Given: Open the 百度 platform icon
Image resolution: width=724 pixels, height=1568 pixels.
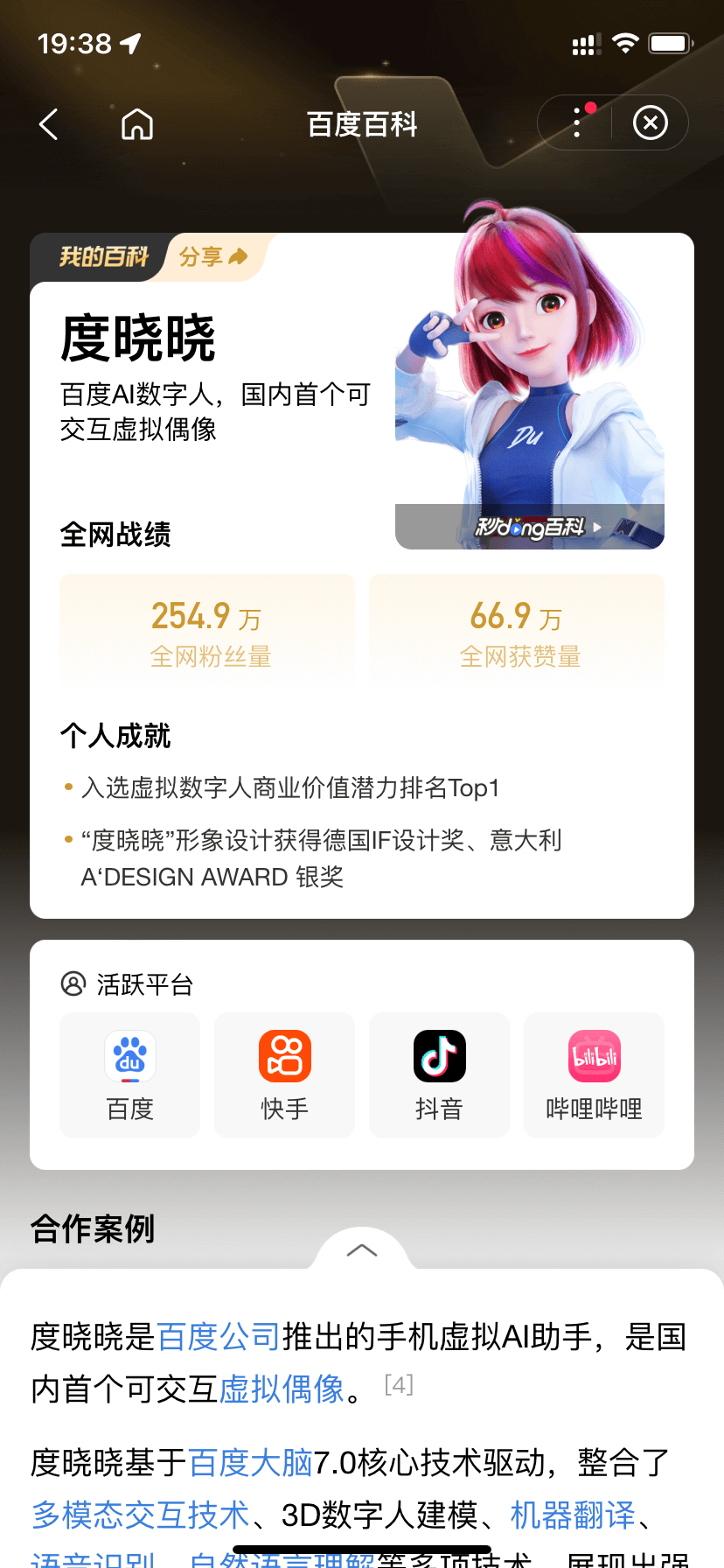Looking at the screenshot, I should pyautogui.click(x=129, y=1074).
